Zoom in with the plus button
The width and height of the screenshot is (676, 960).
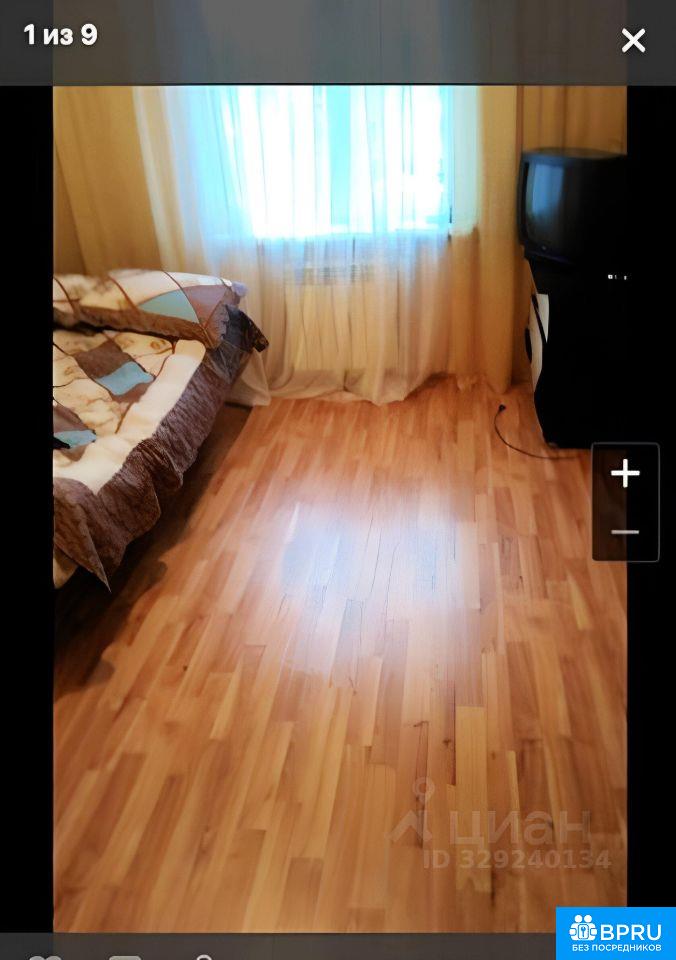pos(625,473)
